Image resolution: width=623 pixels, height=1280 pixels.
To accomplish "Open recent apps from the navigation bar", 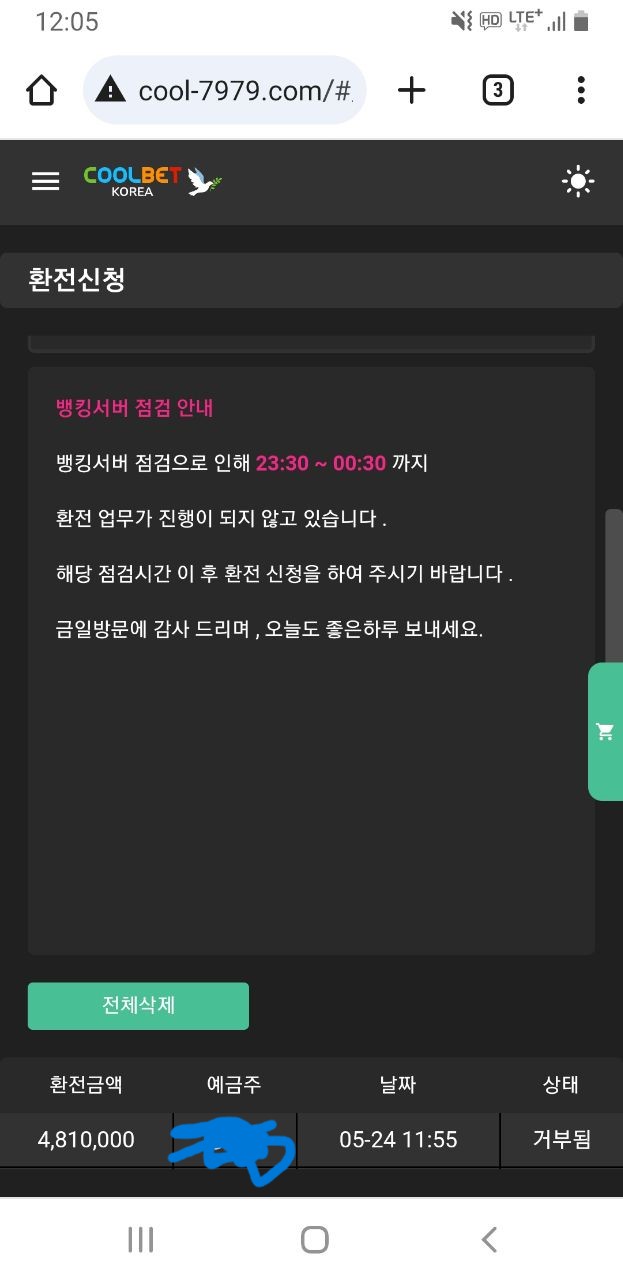I will point(141,1240).
